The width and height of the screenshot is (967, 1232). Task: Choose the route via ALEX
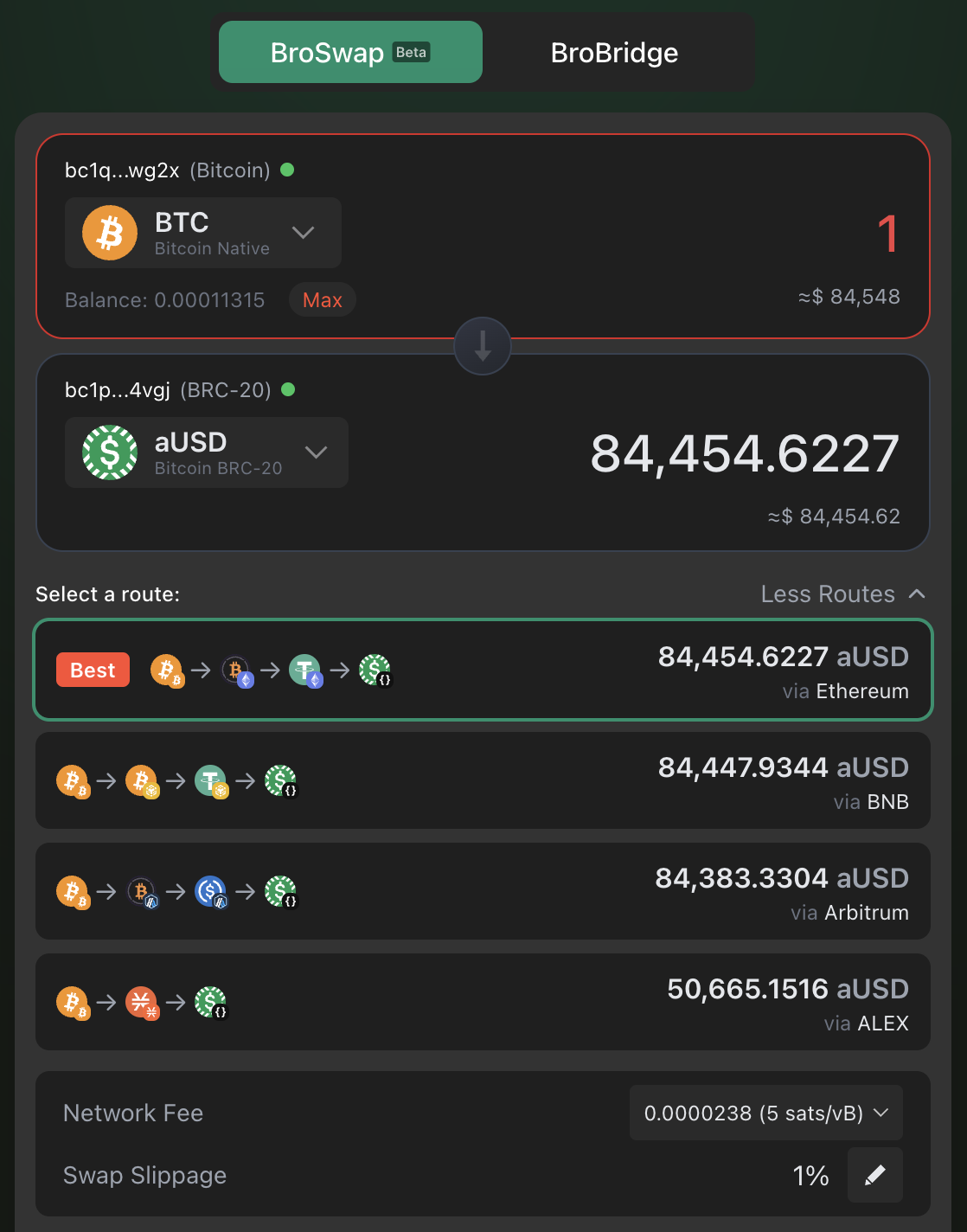(483, 1002)
